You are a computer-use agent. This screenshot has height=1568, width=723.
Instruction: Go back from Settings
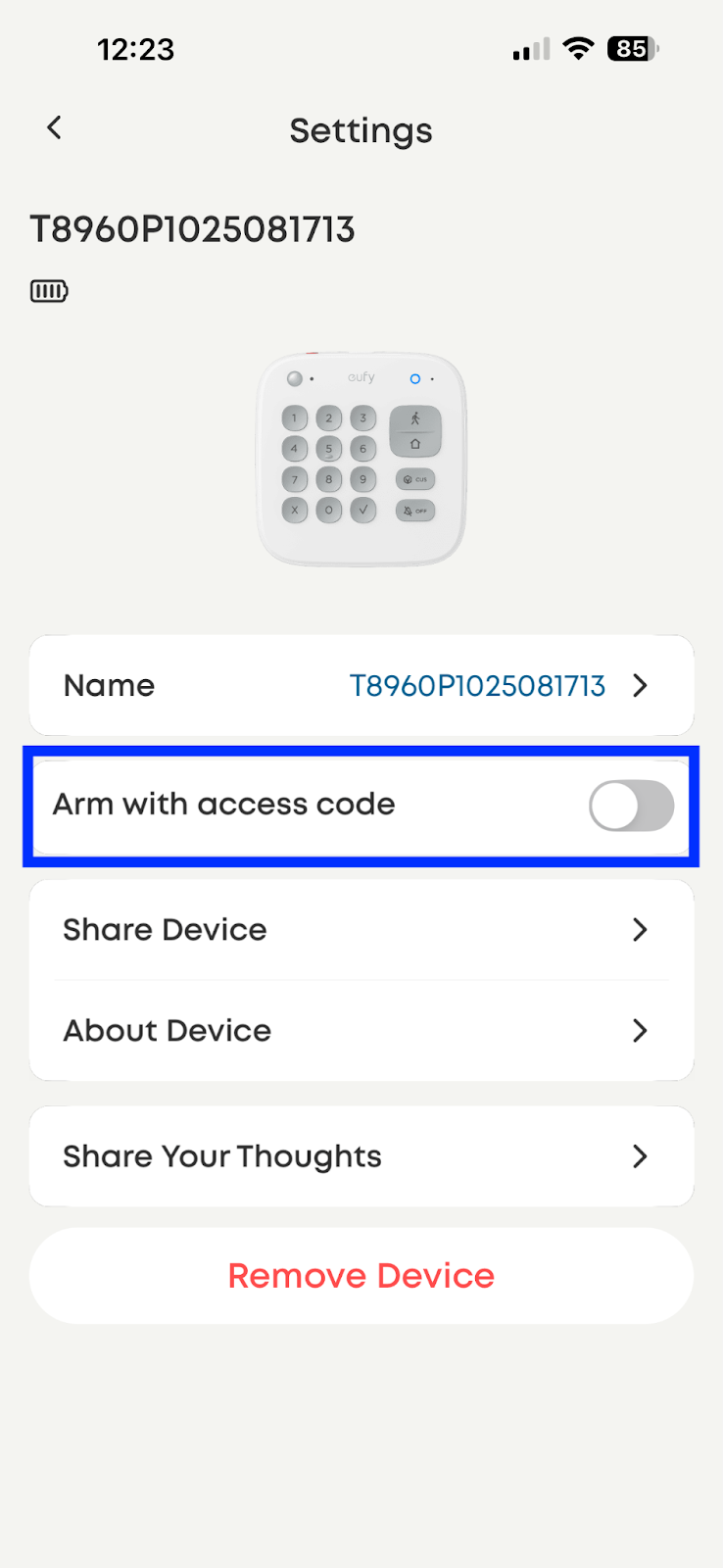55,127
